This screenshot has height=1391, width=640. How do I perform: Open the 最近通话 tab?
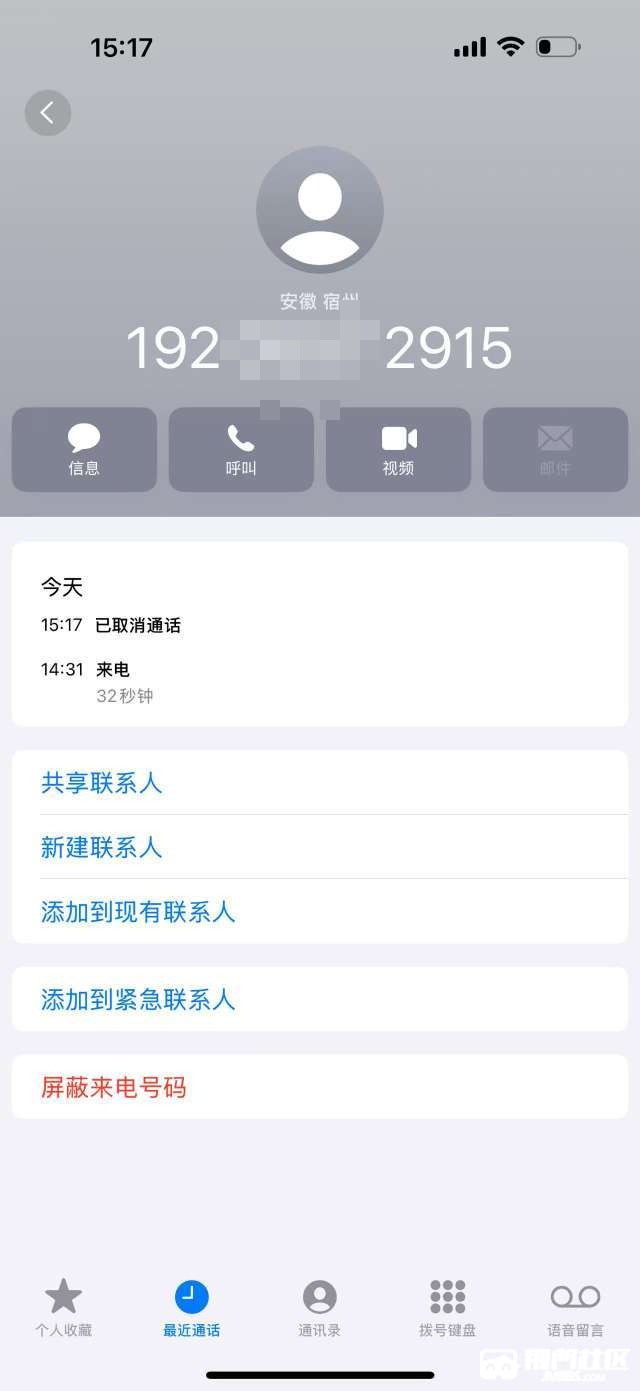[x=192, y=1308]
